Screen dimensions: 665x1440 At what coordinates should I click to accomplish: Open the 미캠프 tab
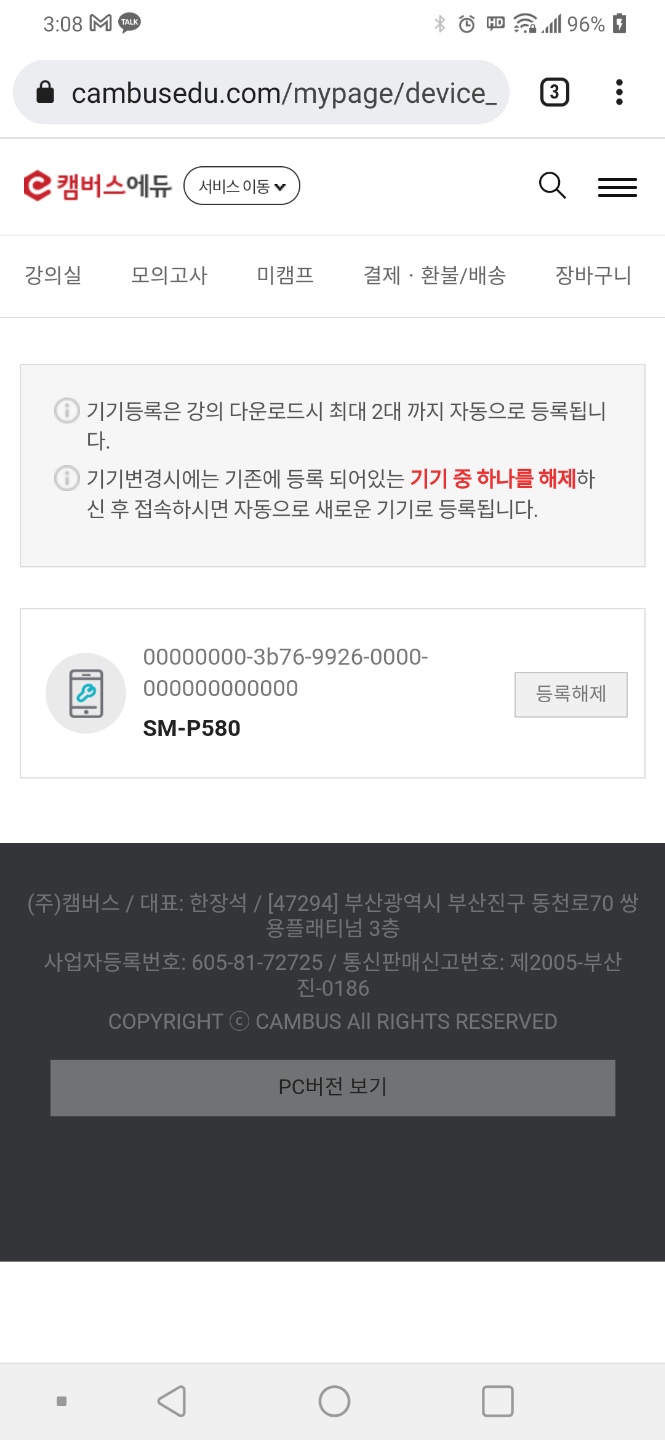click(285, 276)
